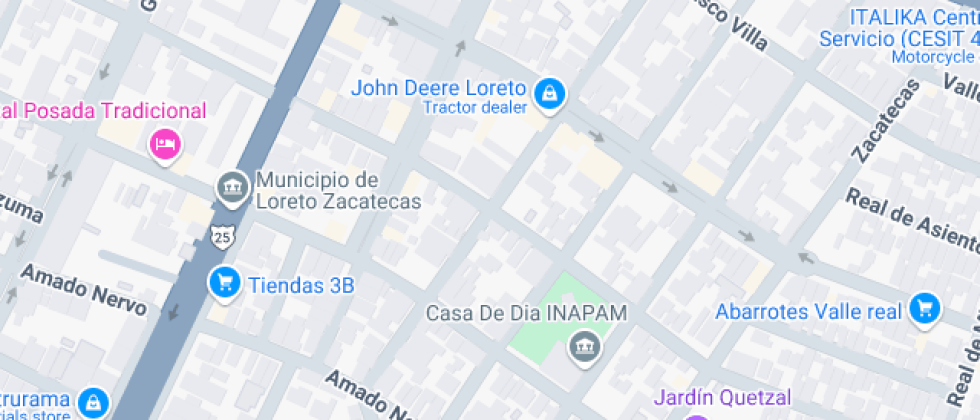Open the Jardín Quetzal place marker

click(696, 415)
